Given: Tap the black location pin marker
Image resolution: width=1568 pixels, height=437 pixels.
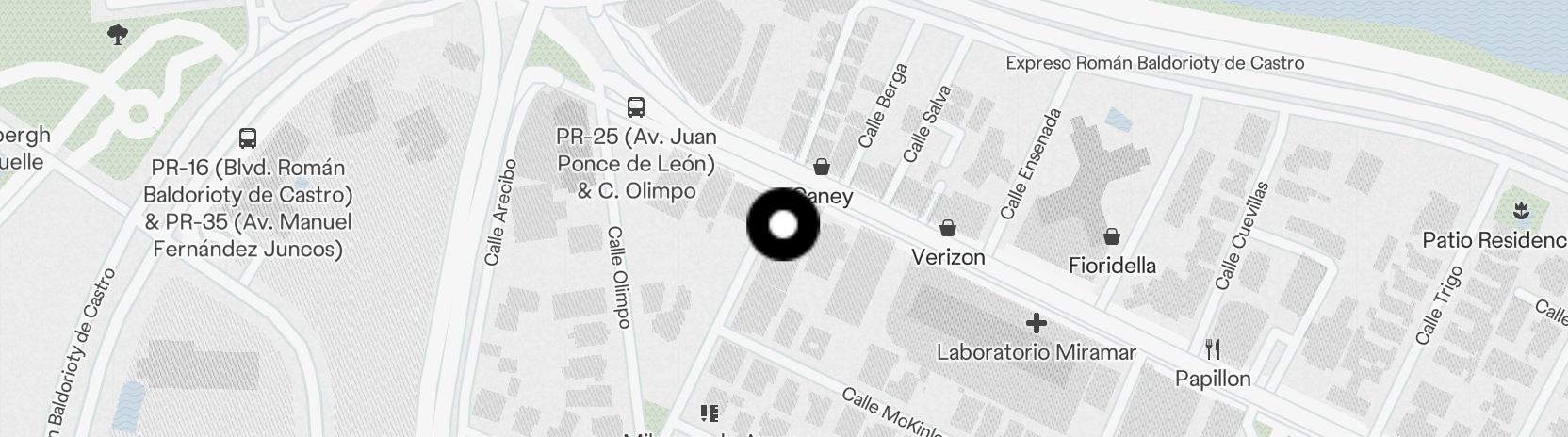Looking at the screenshot, I should pyautogui.click(x=783, y=225).
